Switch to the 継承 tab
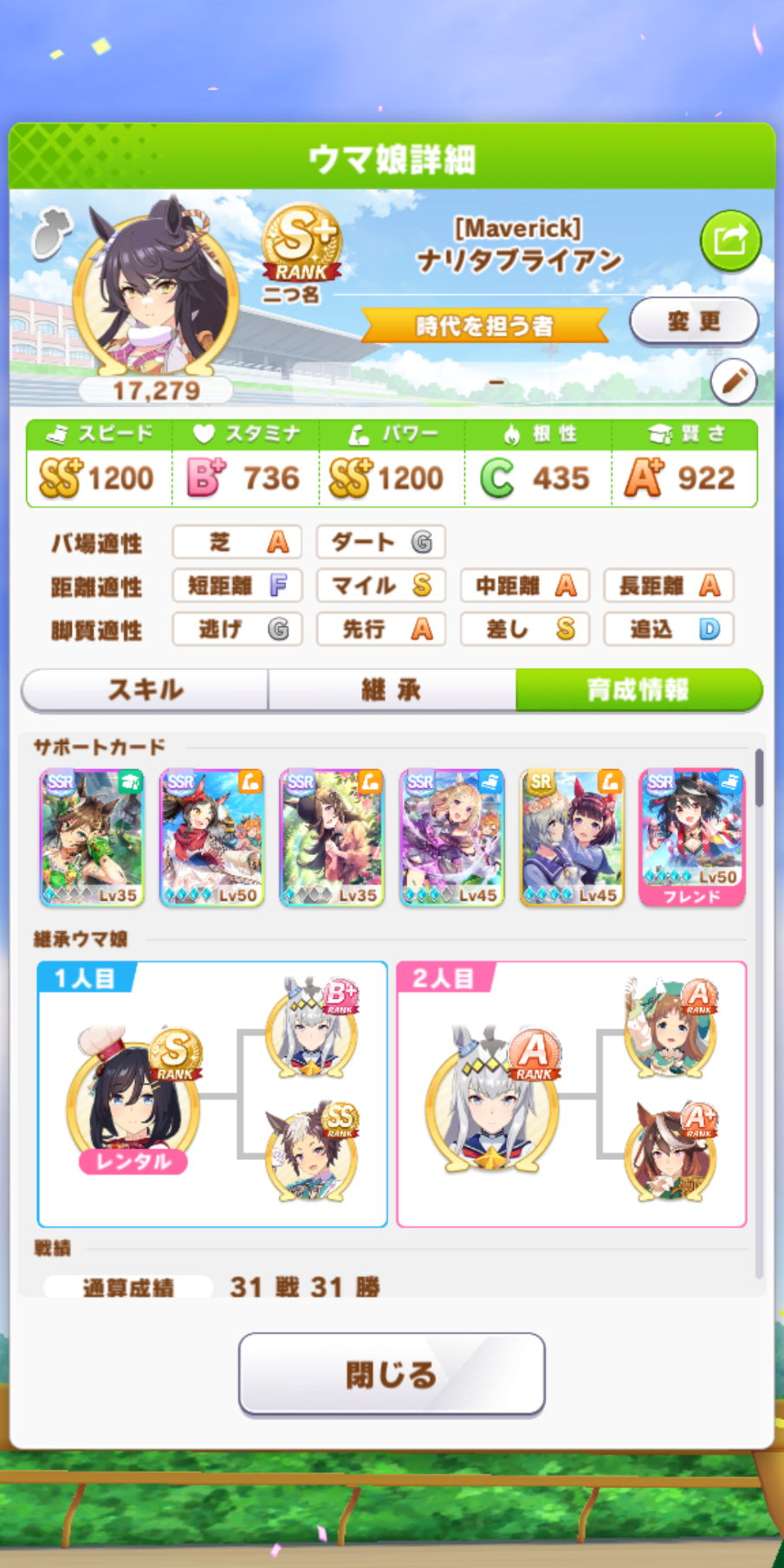Viewport: 784px width, 1568px height. click(392, 690)
